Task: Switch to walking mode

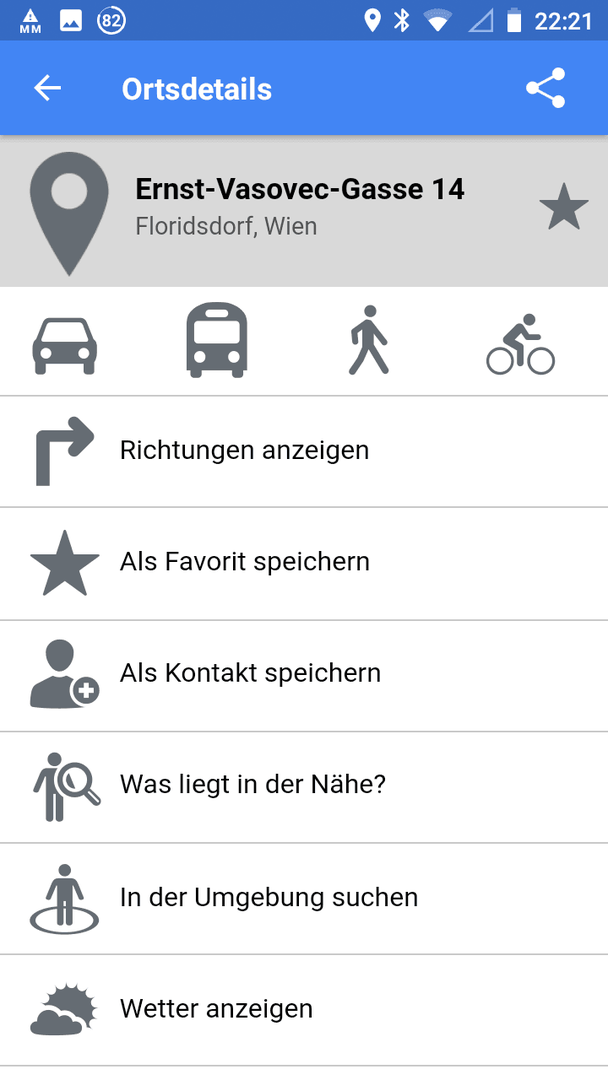Action: point(368,340)
